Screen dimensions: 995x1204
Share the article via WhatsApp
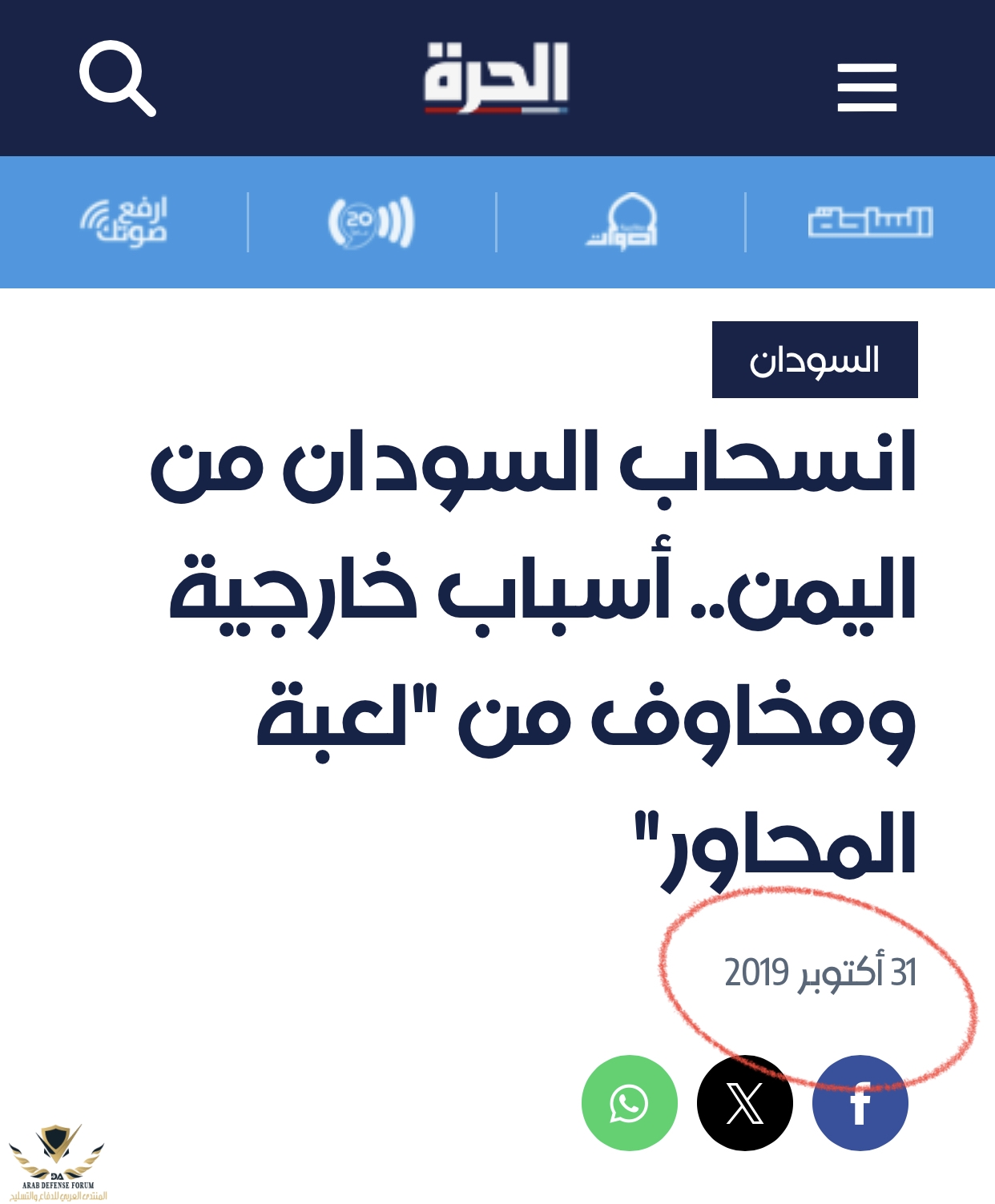point(629,1103)
